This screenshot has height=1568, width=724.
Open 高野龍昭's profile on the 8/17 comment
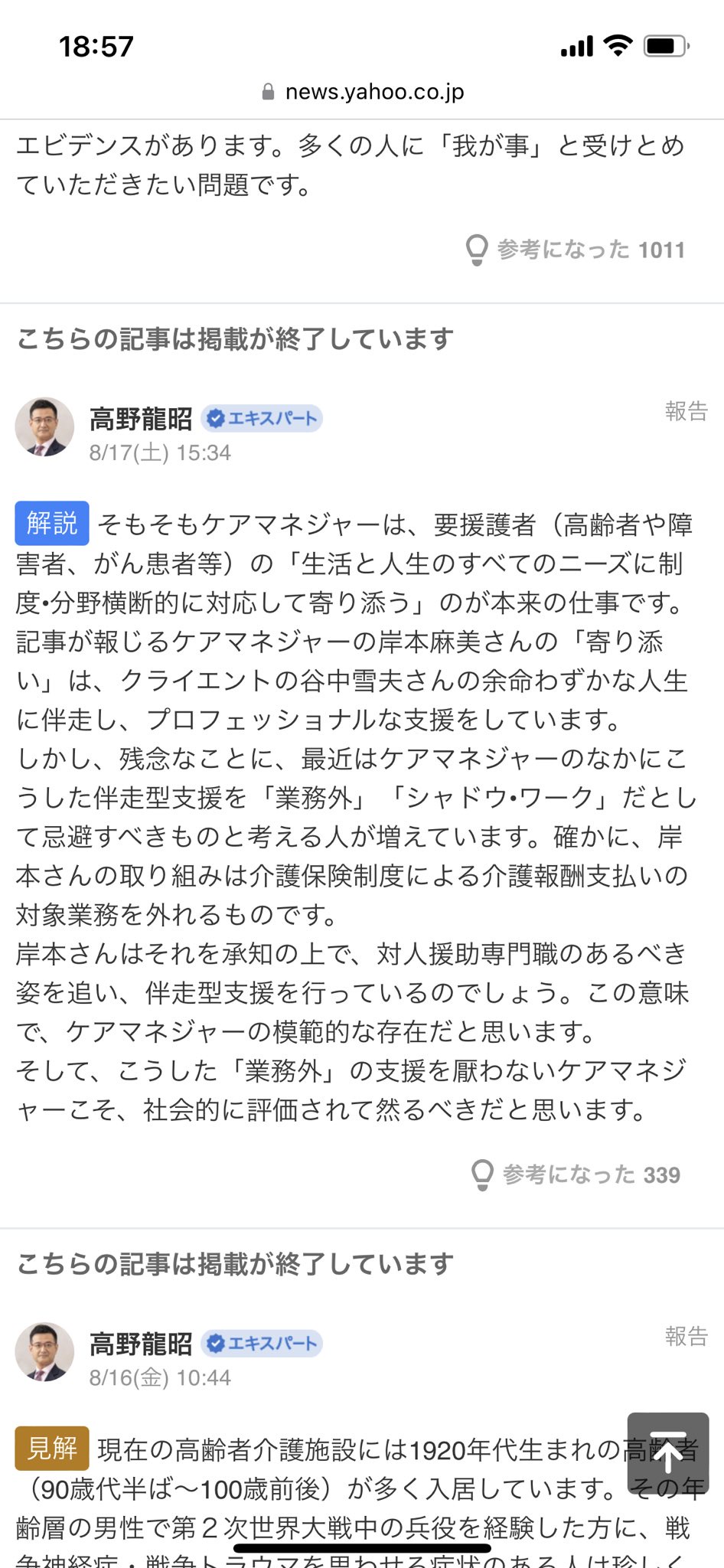click(141, 418)
